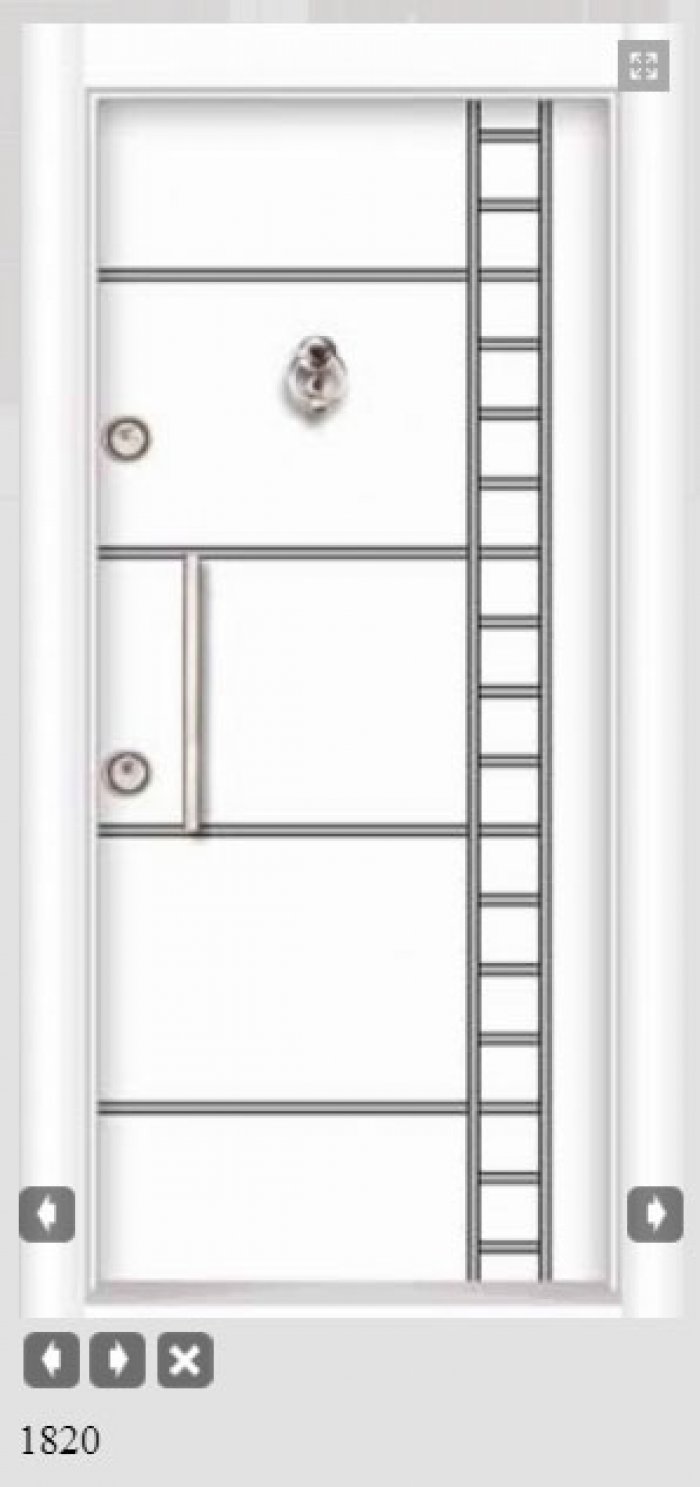This screenshot has width=700, height=1487.
Task: Go to previous image using the arrow beside the X
Action: [x=51, y=1360]
